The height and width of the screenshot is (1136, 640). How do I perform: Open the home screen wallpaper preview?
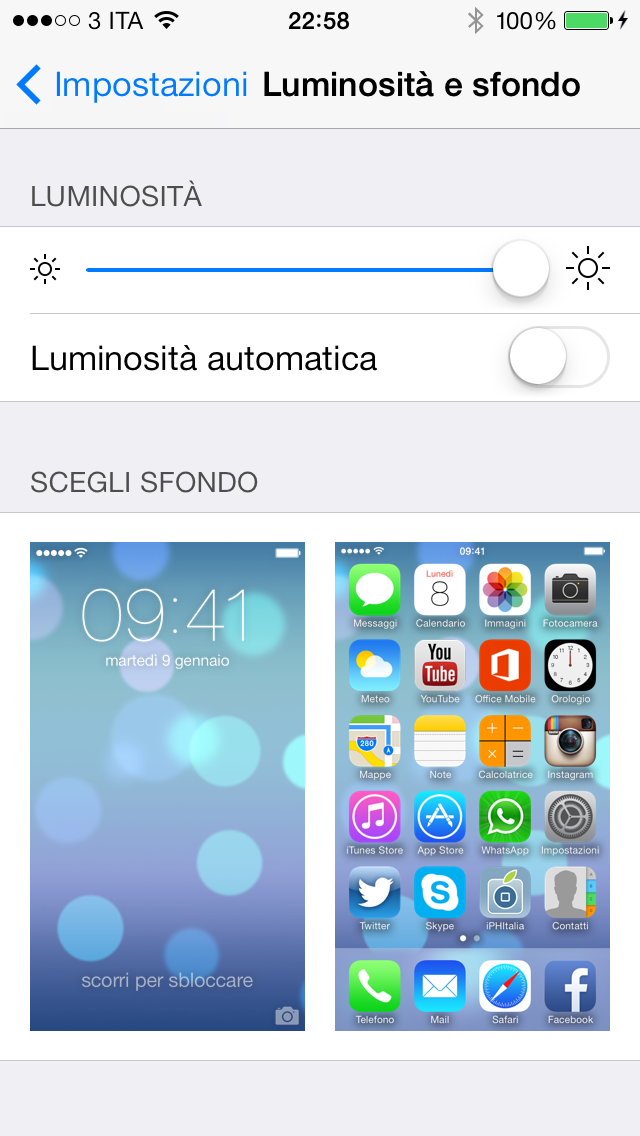473,786
